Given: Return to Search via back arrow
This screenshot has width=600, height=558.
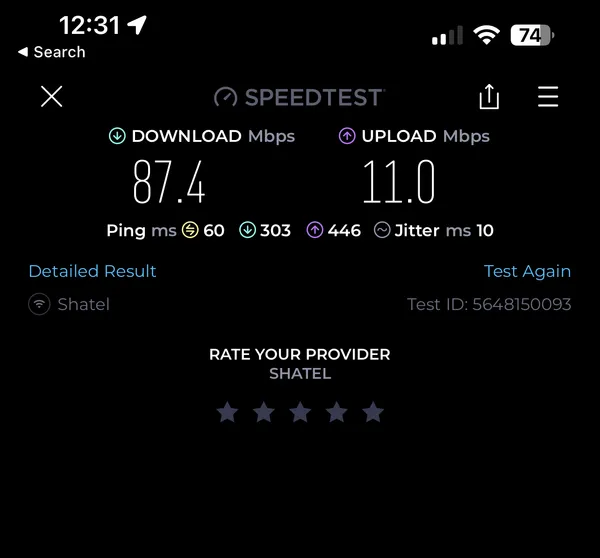Looking at the screenshot, I should click(52, 52).
